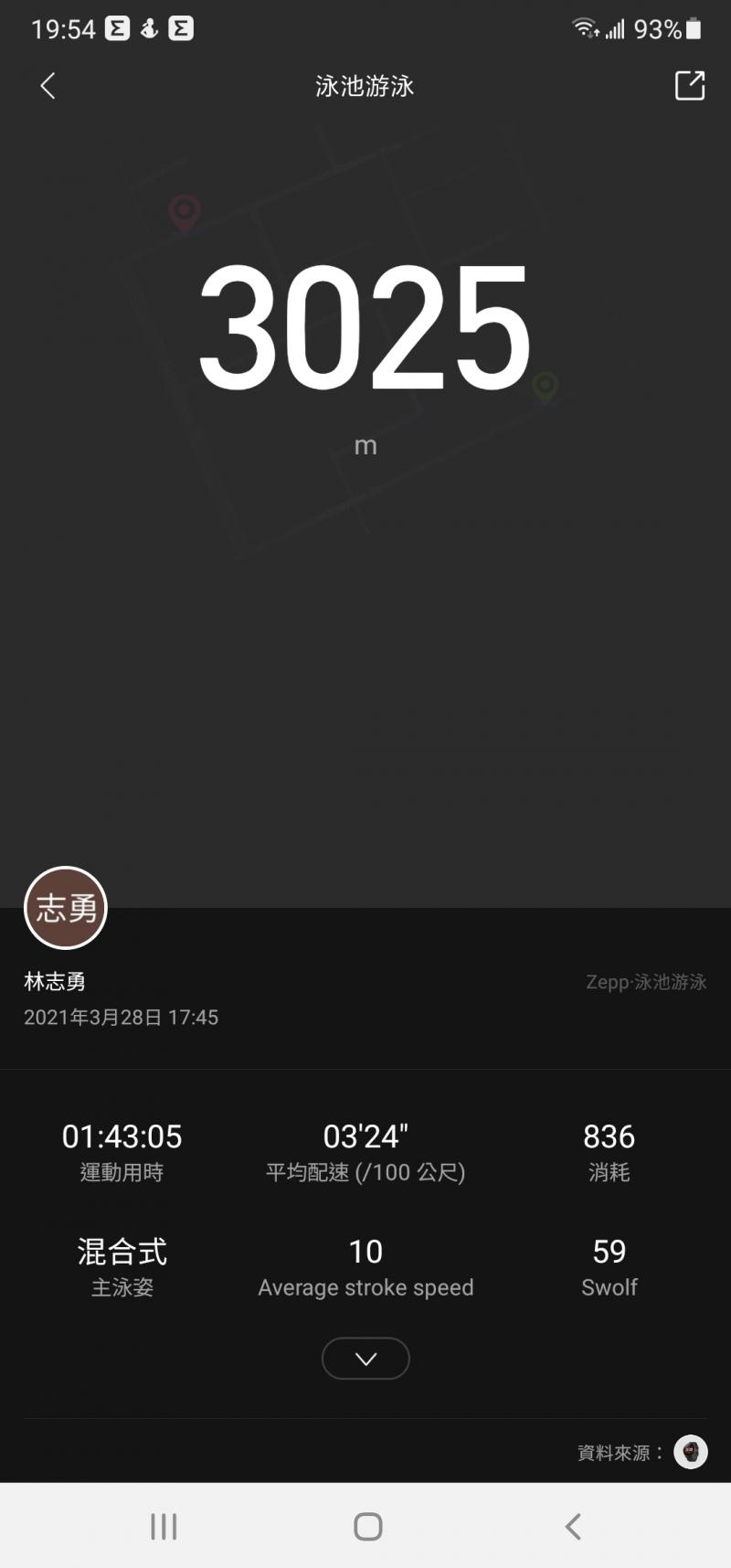Go back from the pool swimming record

pos(48,86)
